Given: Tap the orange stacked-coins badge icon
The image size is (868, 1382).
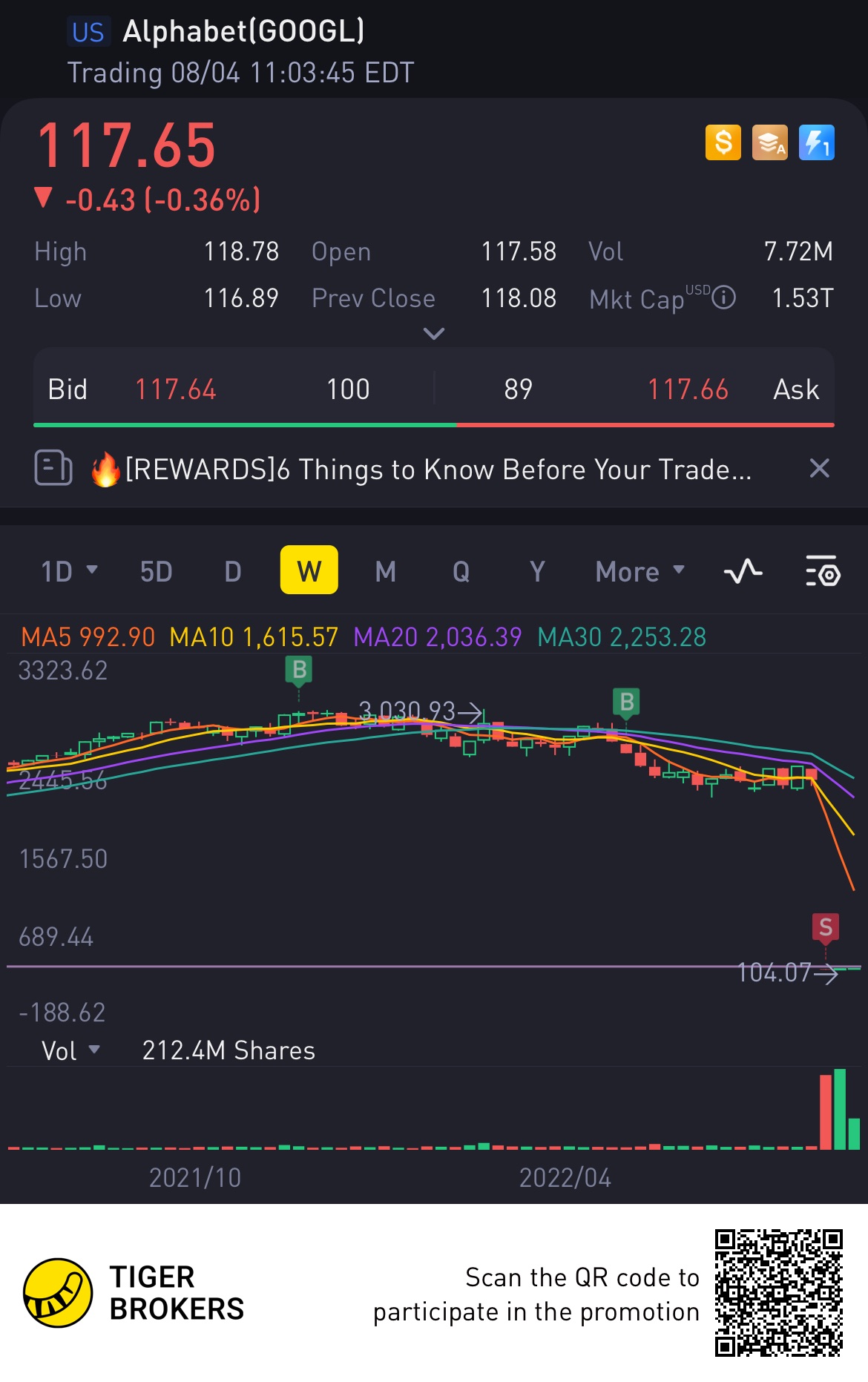Looking at the screenshot, I should 769,142.
